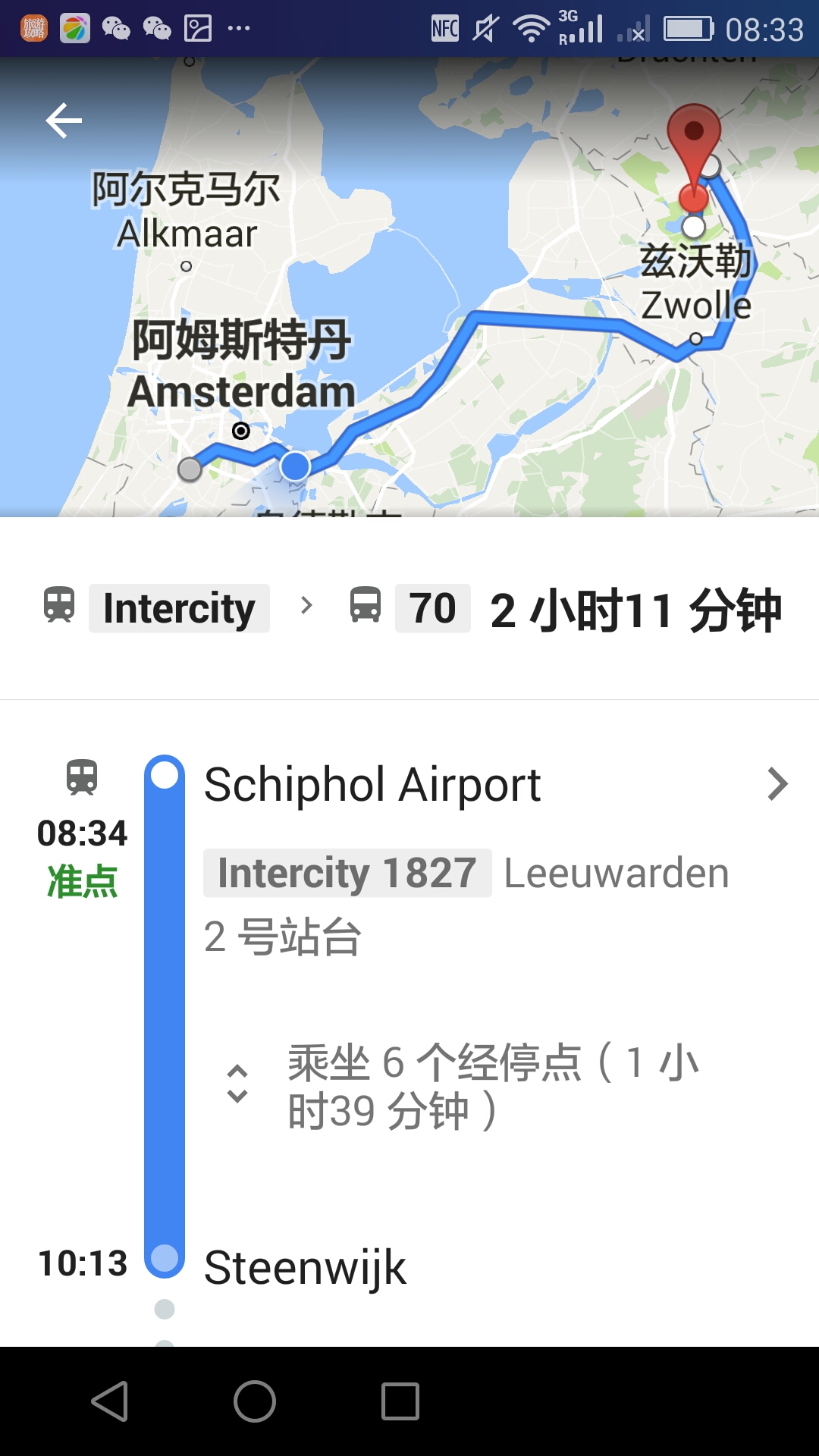Expand the 6 intermediate stops list
This screenshot has width=819, height=1456.
coord(238,1084)
